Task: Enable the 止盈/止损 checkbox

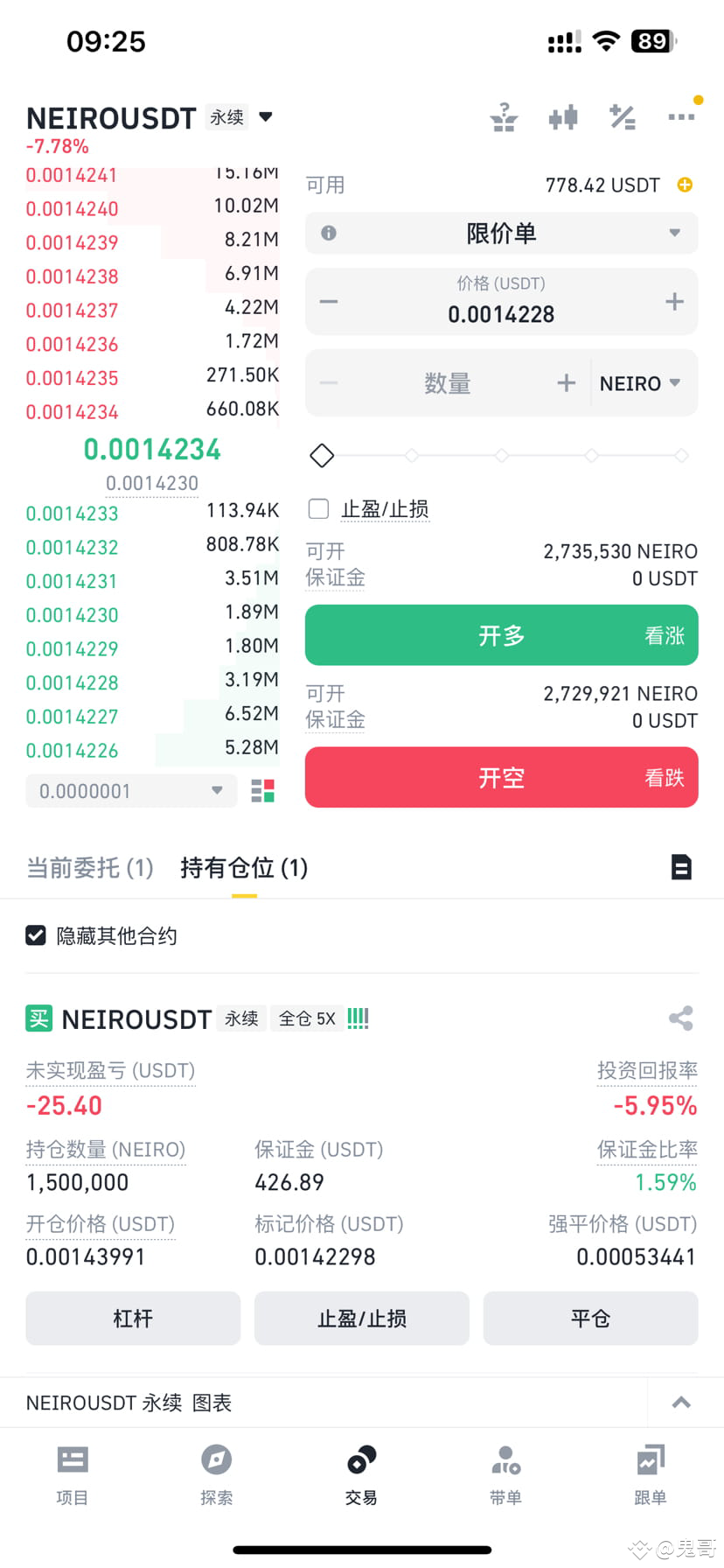Action: (x=318, y=508)
